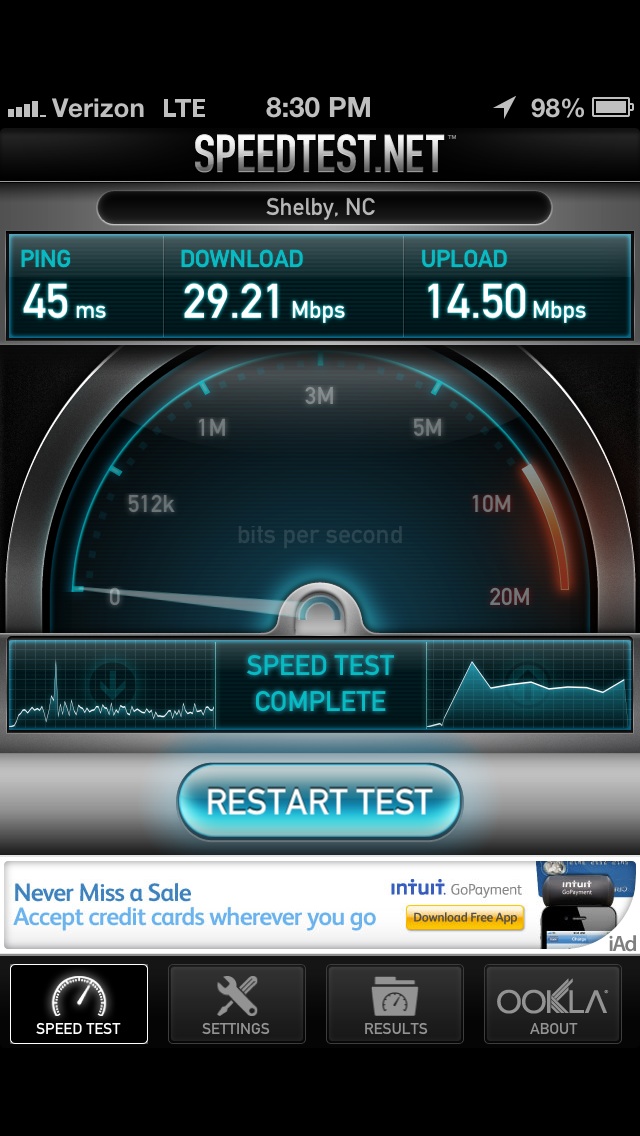The width and height of the screenshot is (640, 1136).
Task: Select the Speed Test tab
Action: (78, 1003)
